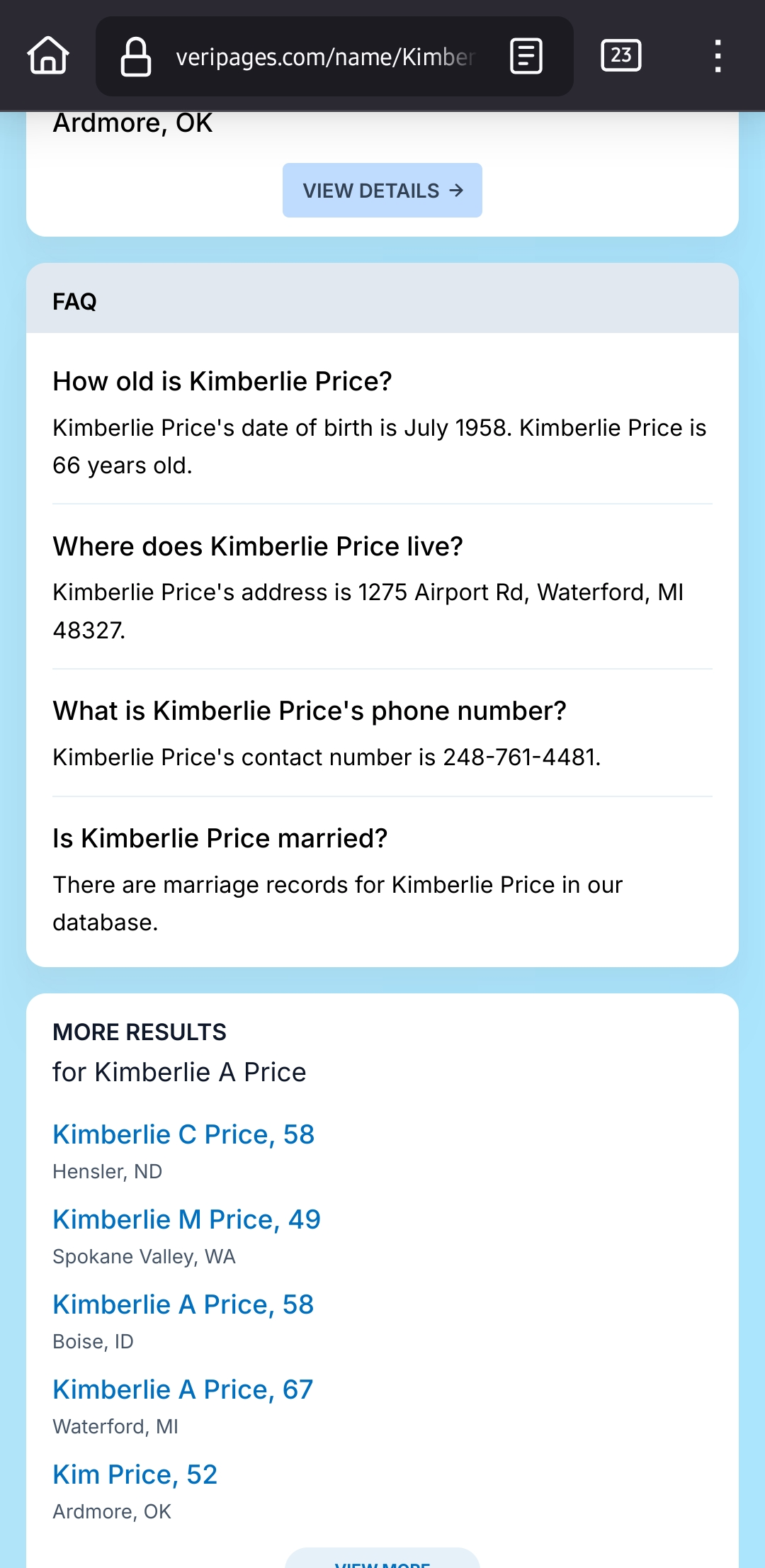This screenshot has height=1568, width=765.
Task: Open Kimberlie C Price, 58 result
Action: click(x=183, y=1134)
